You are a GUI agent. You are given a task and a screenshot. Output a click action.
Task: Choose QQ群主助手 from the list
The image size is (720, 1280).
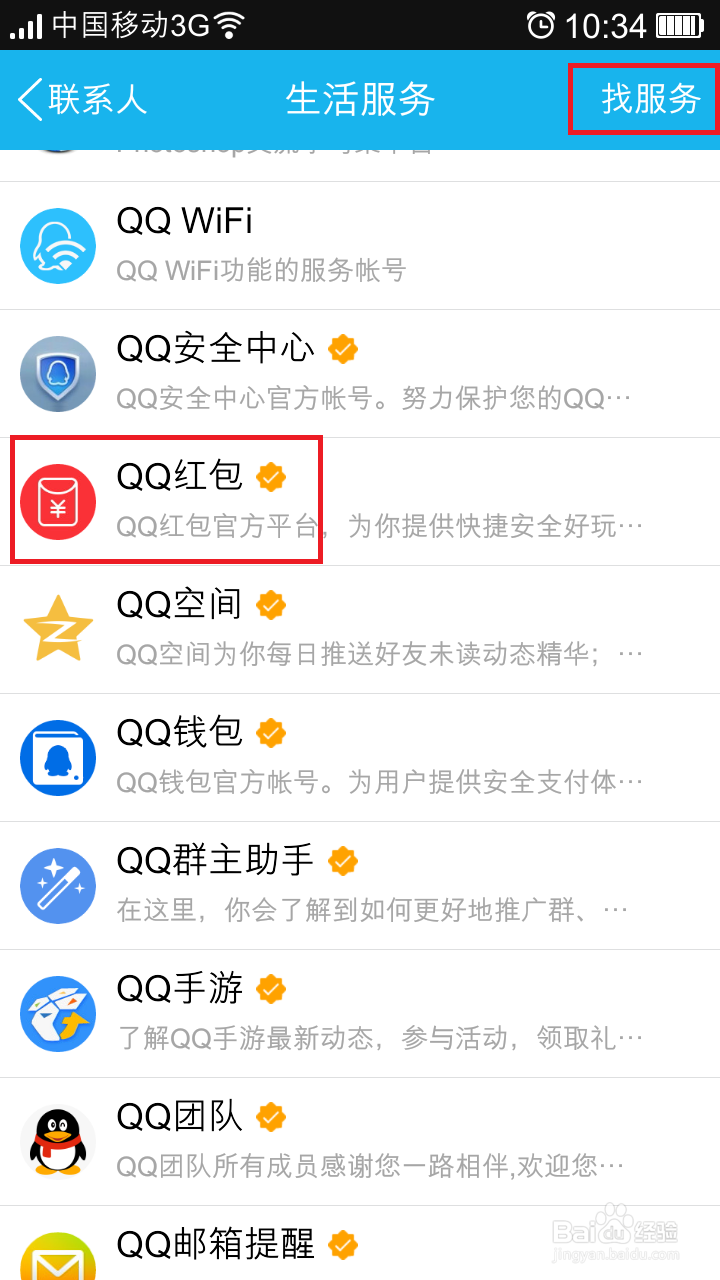pyautogui.click(x=360, y=886)
